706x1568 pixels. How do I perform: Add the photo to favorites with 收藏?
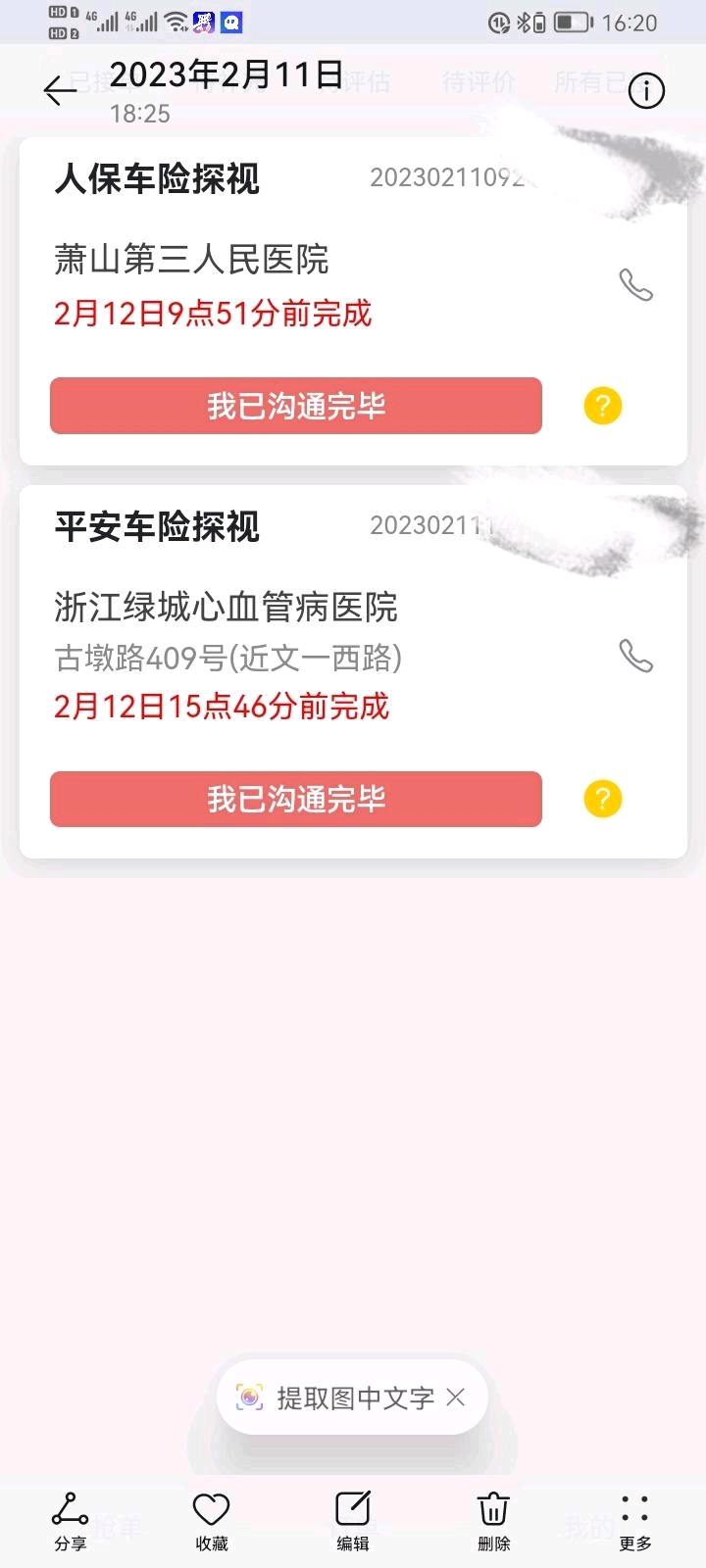(x=211, y=1520)
